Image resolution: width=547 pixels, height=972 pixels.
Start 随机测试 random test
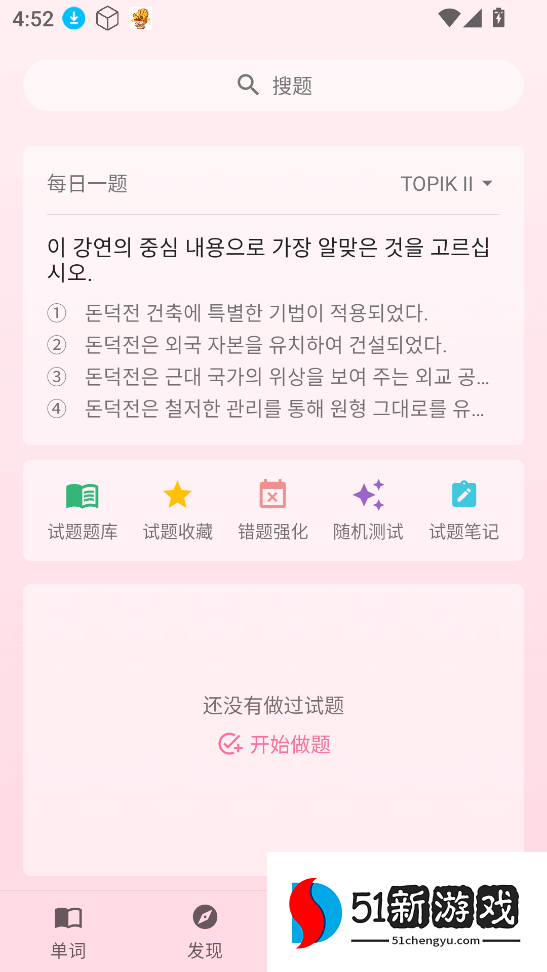coord(368,510)
